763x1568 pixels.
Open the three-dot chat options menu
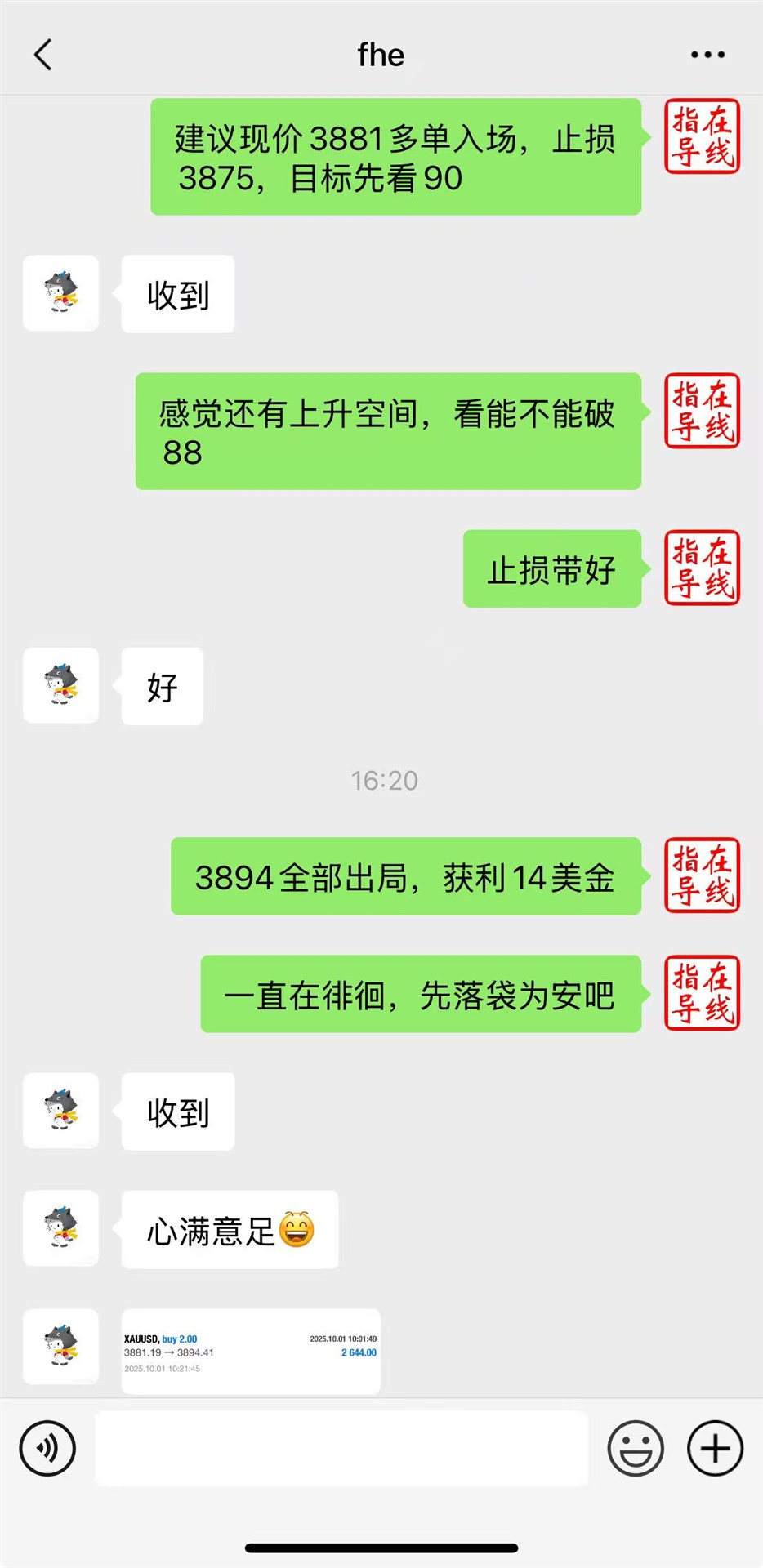click(x=707, y=55)
